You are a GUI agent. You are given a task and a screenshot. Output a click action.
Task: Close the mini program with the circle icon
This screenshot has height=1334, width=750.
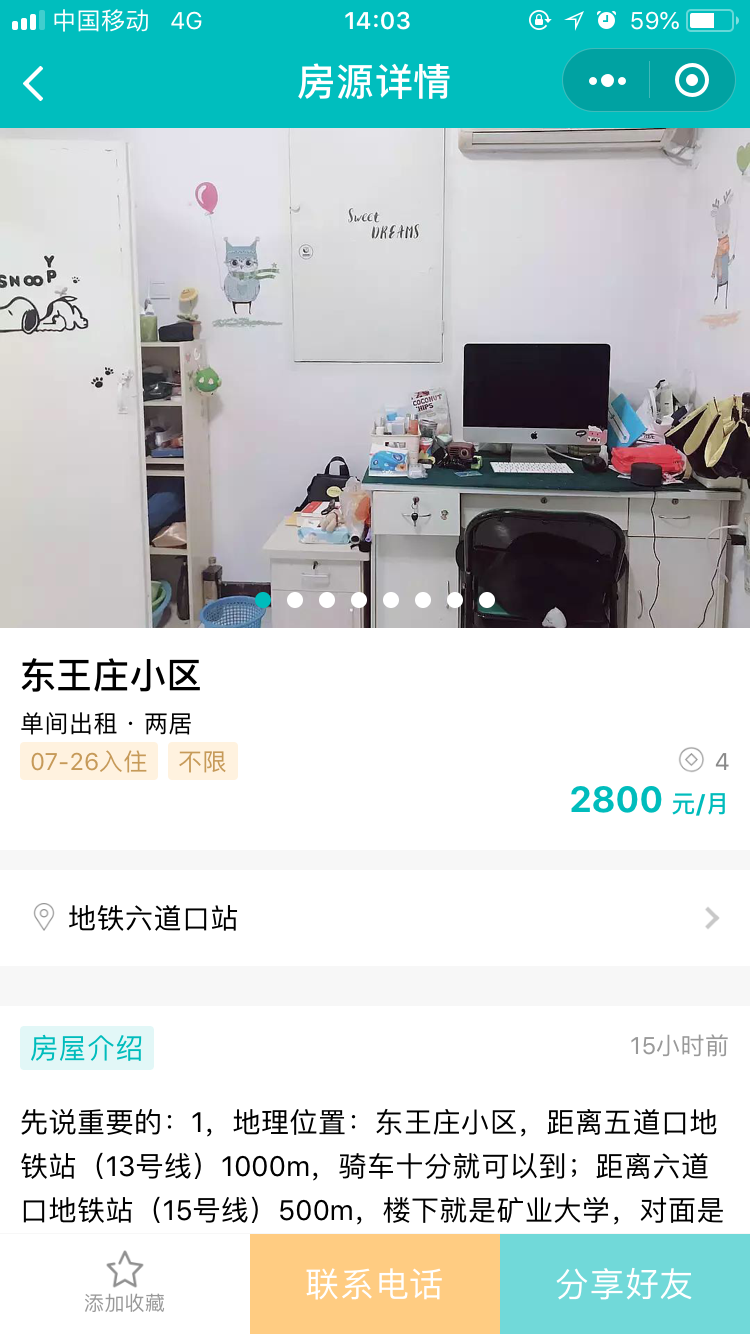(692, 81)
